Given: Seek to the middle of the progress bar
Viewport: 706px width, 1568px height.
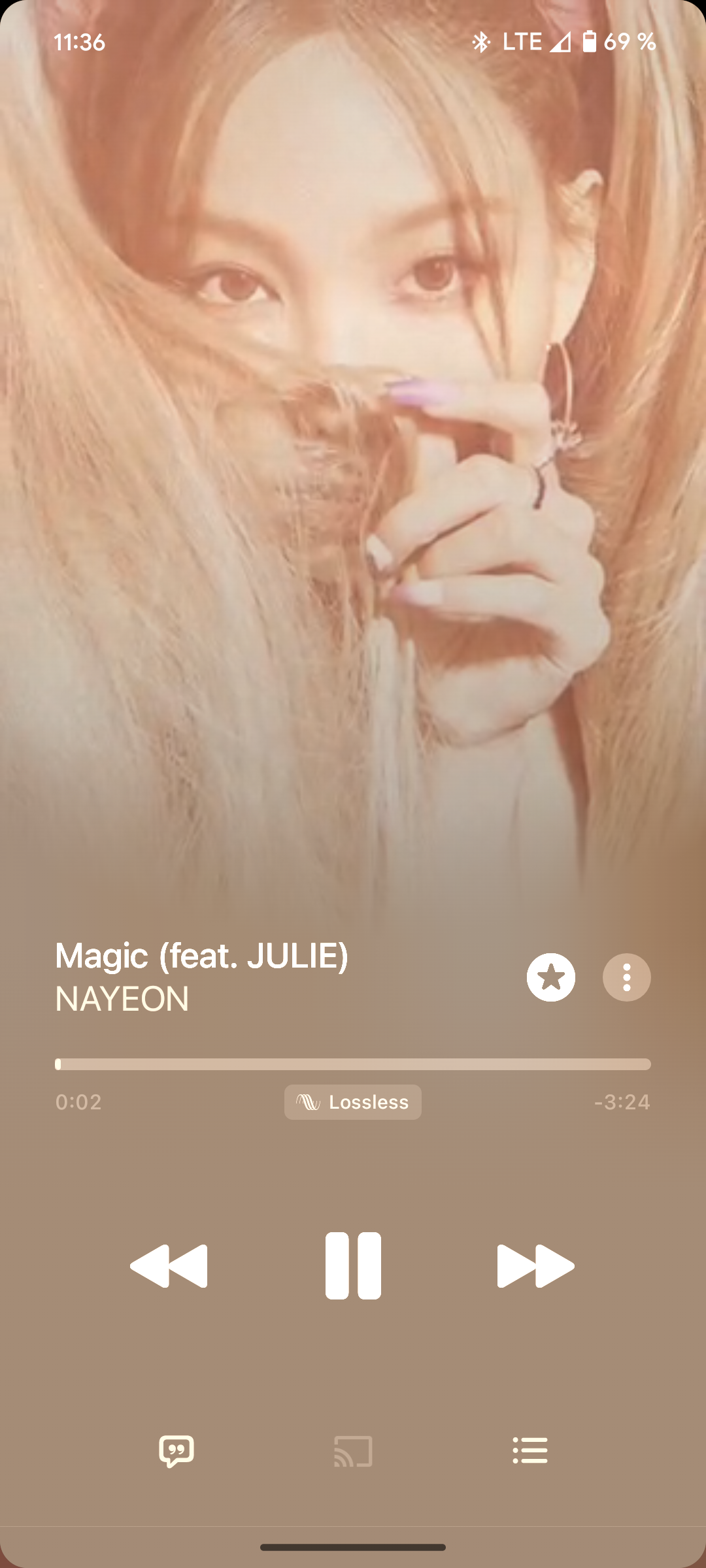Looking at the screenshot, I should 353,1064.
